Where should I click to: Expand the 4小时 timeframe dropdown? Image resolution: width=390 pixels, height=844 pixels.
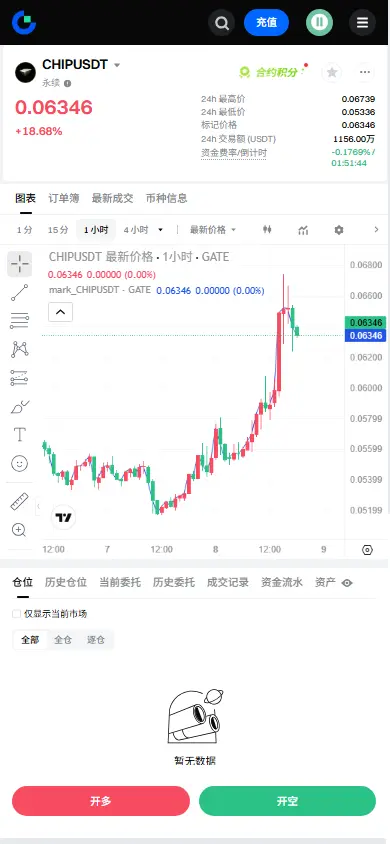[x=143, y=230]
